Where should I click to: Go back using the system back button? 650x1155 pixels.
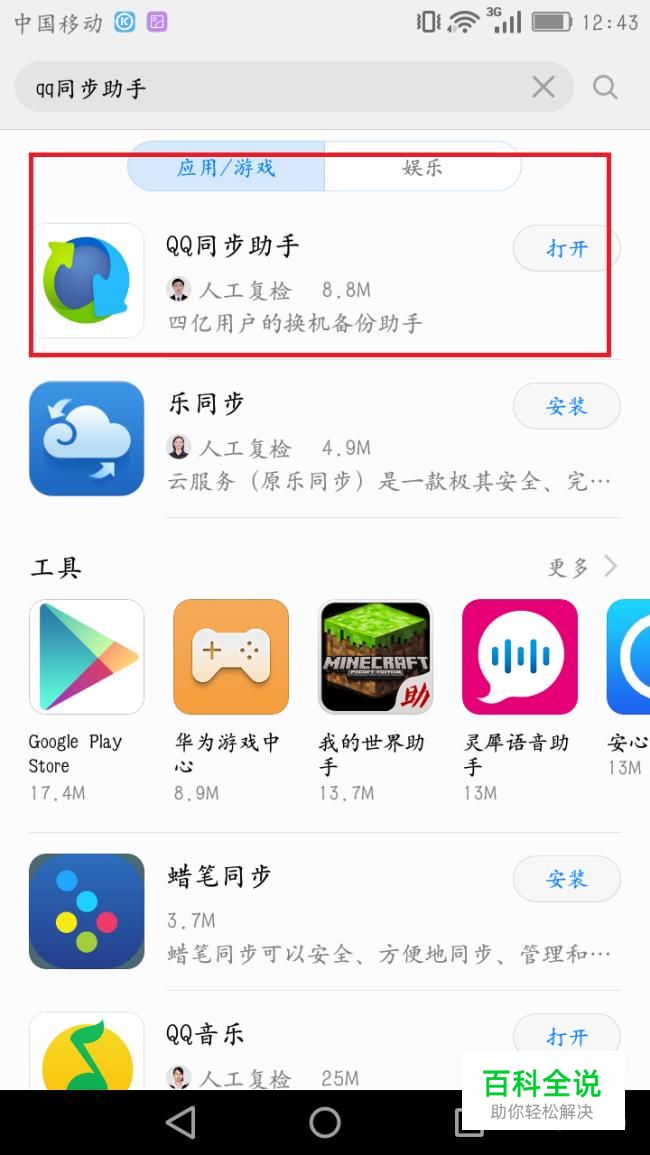[x=181, y=1122]
